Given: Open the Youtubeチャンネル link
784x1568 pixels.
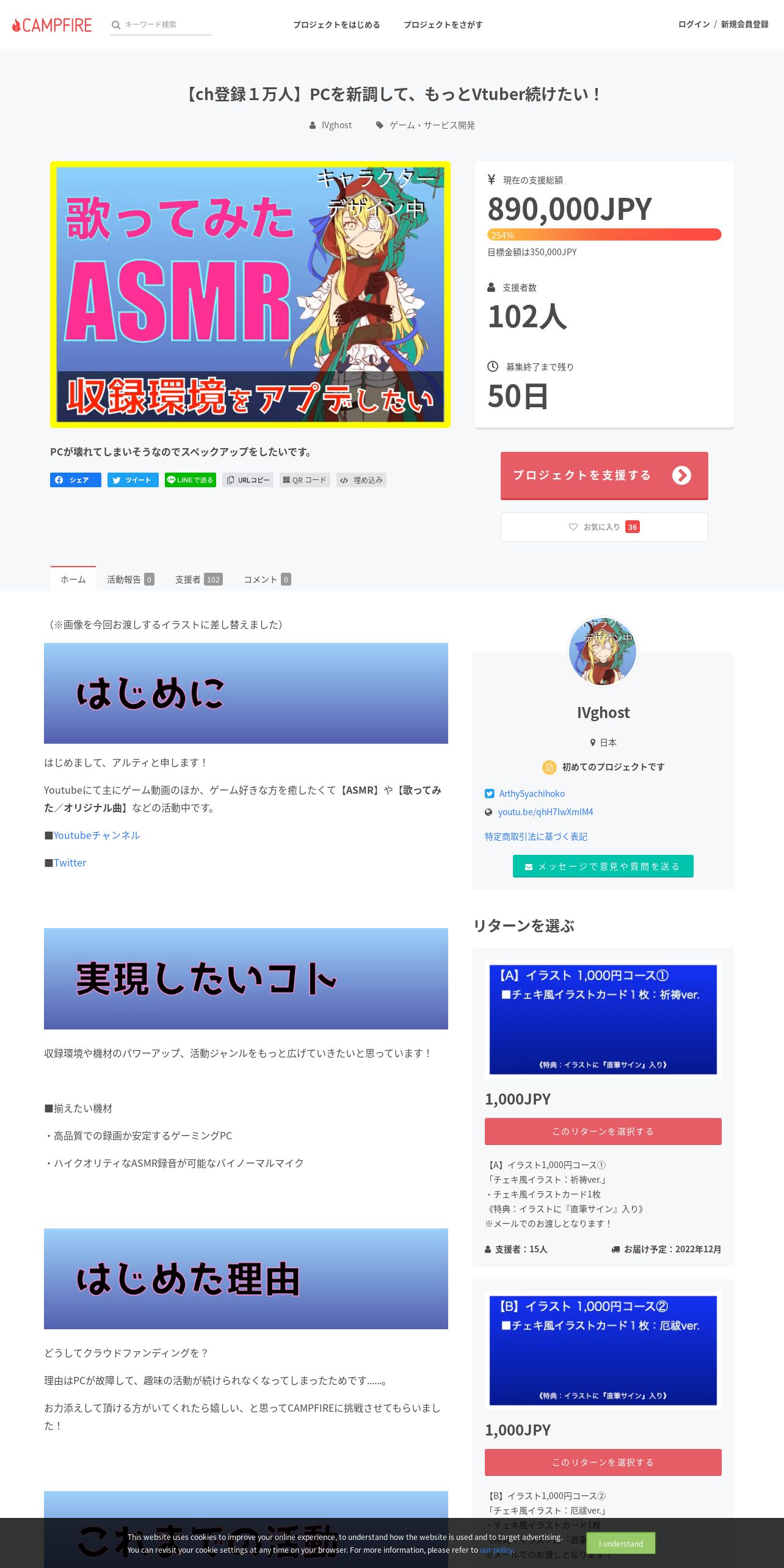Looking at the screenshot, I should [x=96, y=835].
